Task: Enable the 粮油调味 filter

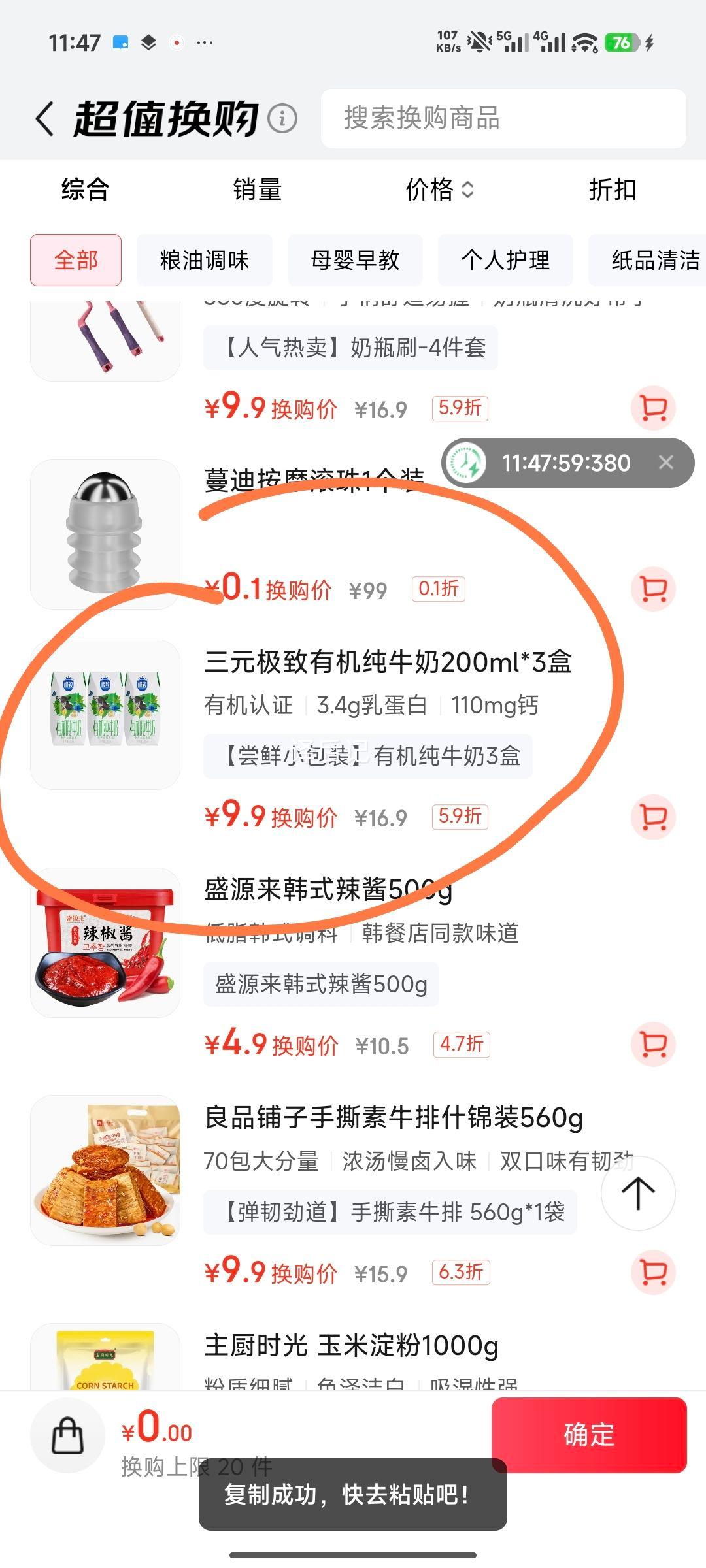Action: coord(204,259)
